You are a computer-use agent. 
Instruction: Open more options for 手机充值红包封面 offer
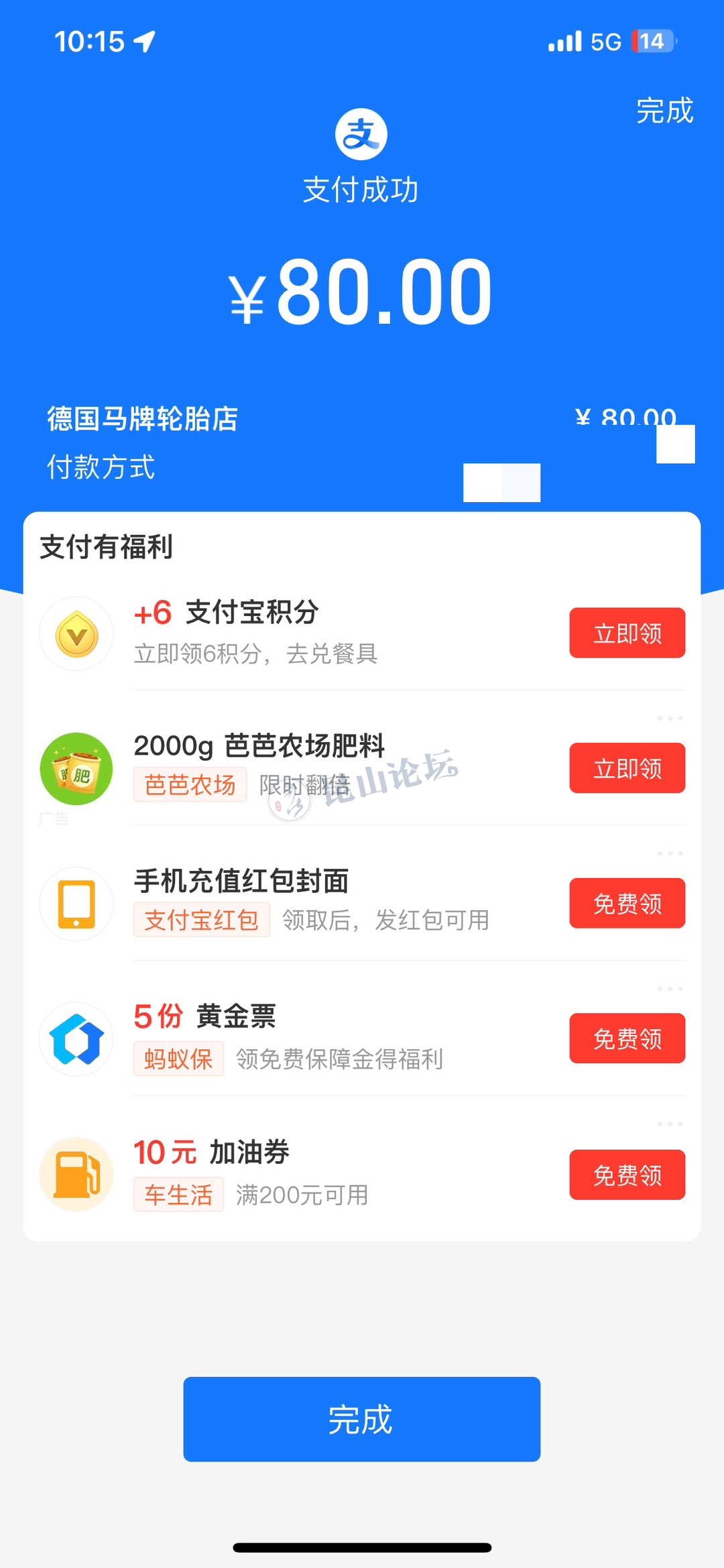670,853
